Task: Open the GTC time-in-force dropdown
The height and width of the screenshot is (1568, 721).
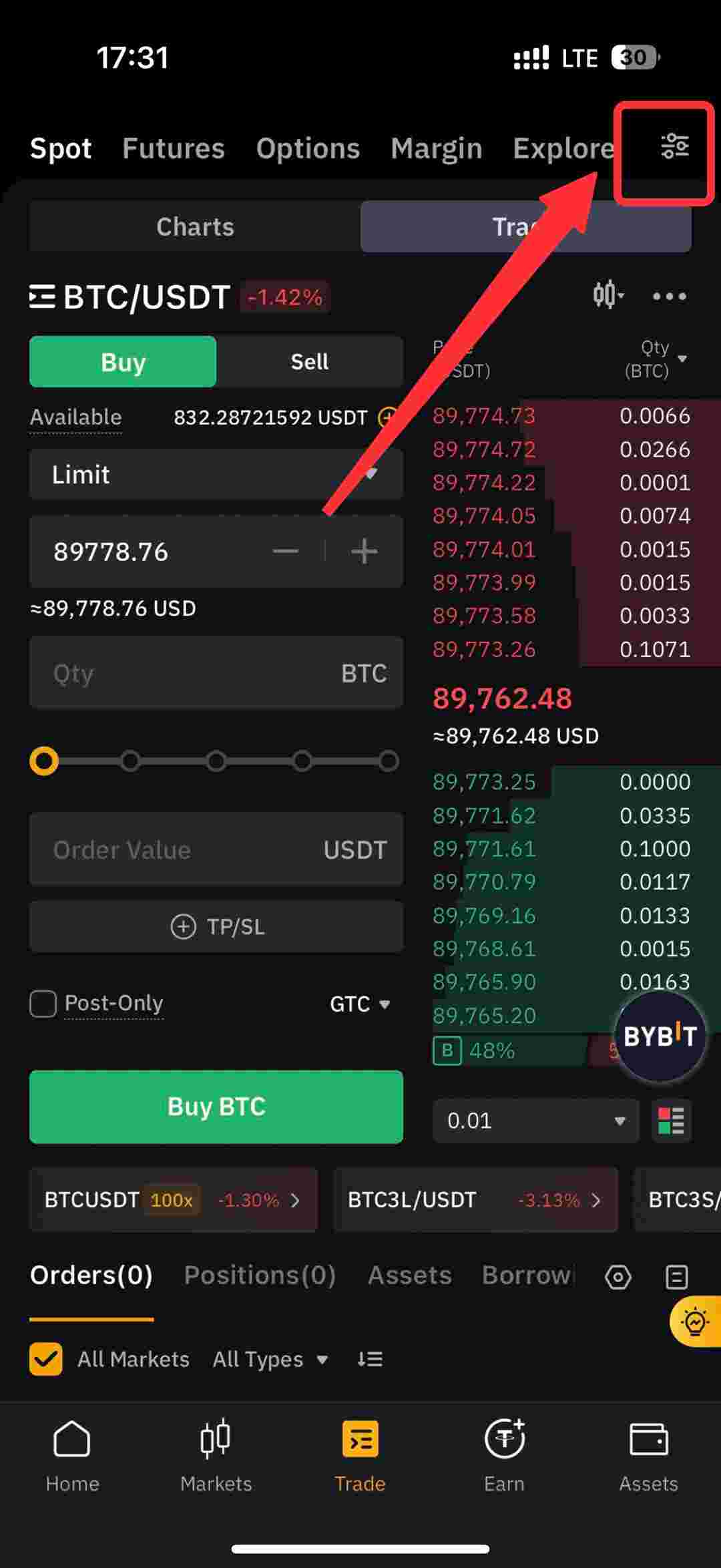Action: tap(359, 1004)
